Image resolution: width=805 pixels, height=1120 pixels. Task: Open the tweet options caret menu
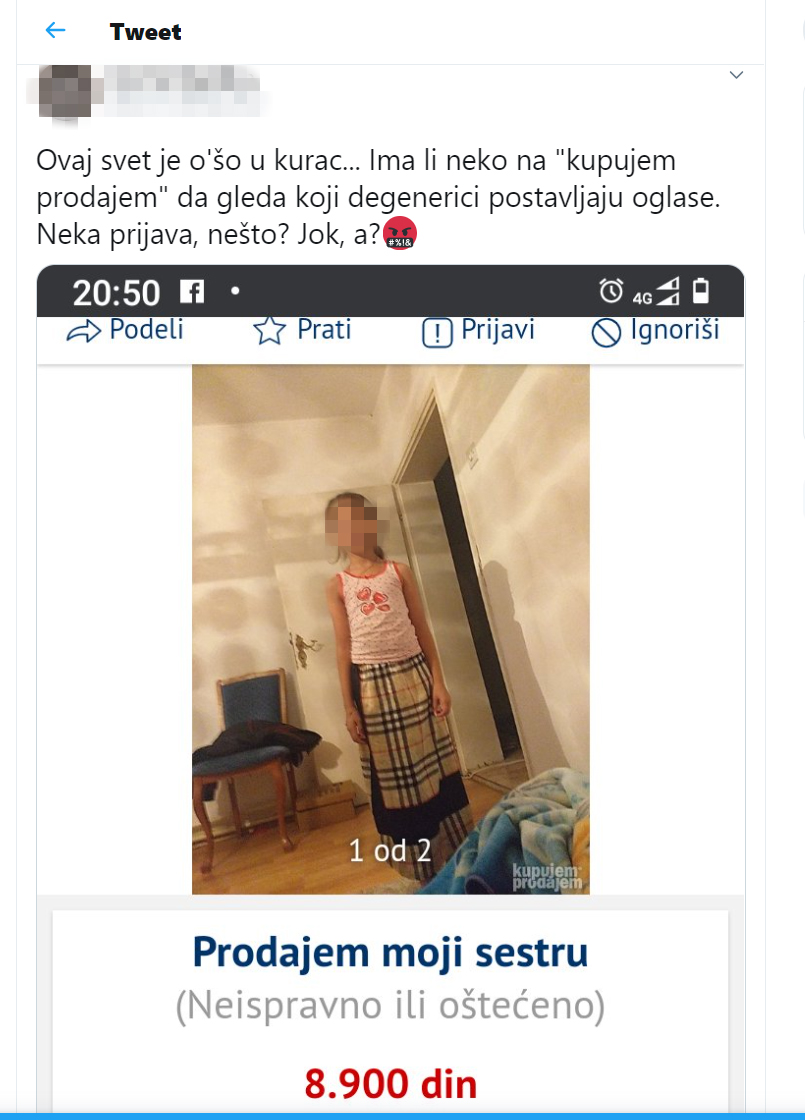pos(737,74)
